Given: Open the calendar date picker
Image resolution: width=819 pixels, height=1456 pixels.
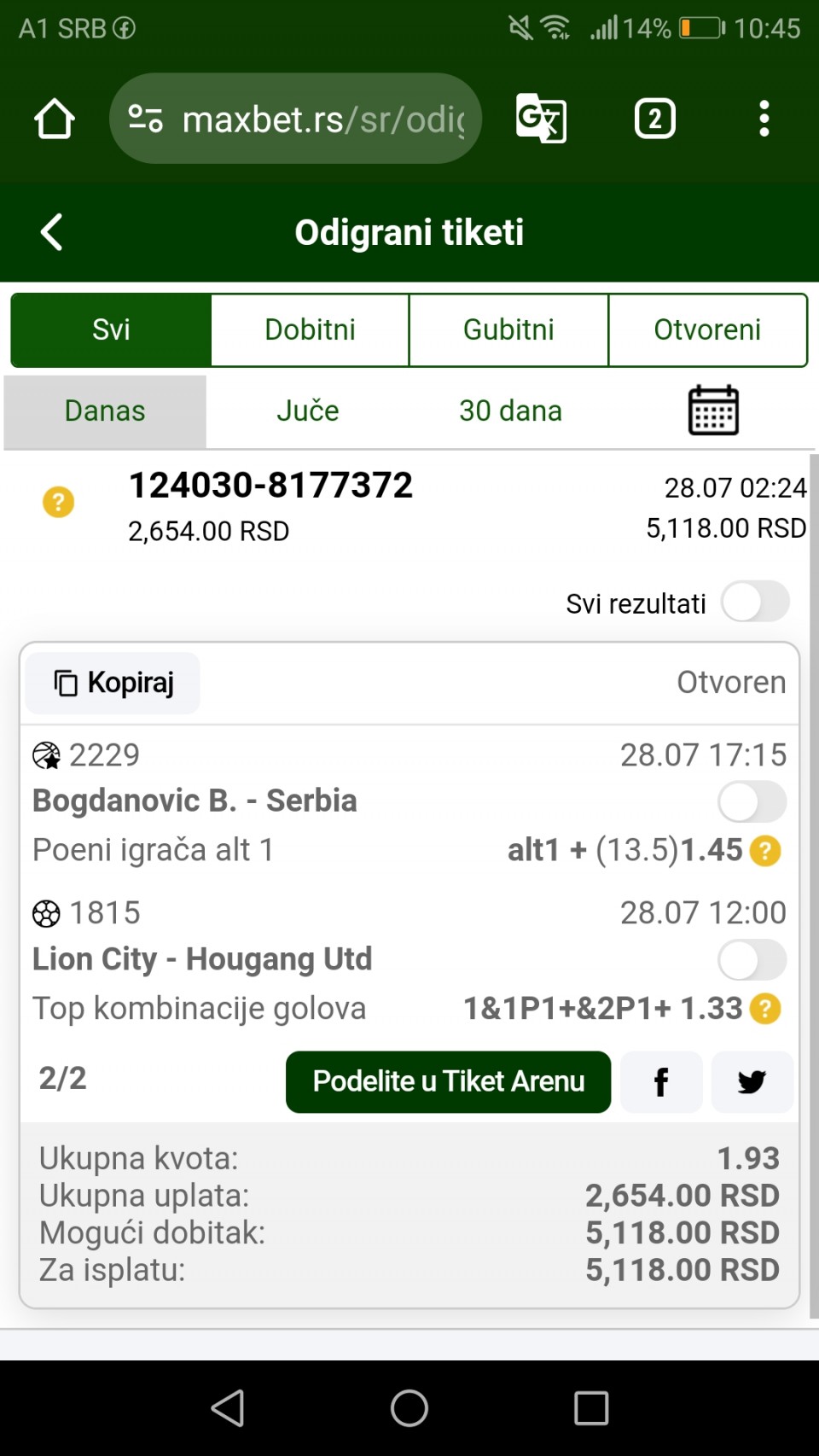Looking at the screenshot, I should (713, 411).
